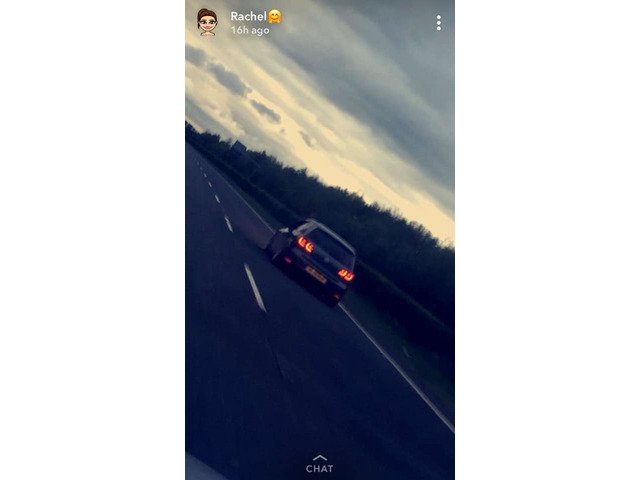Open the three-dot overflow menu
The height and width of the screenshot is (480, 640).
click(438, 23)
